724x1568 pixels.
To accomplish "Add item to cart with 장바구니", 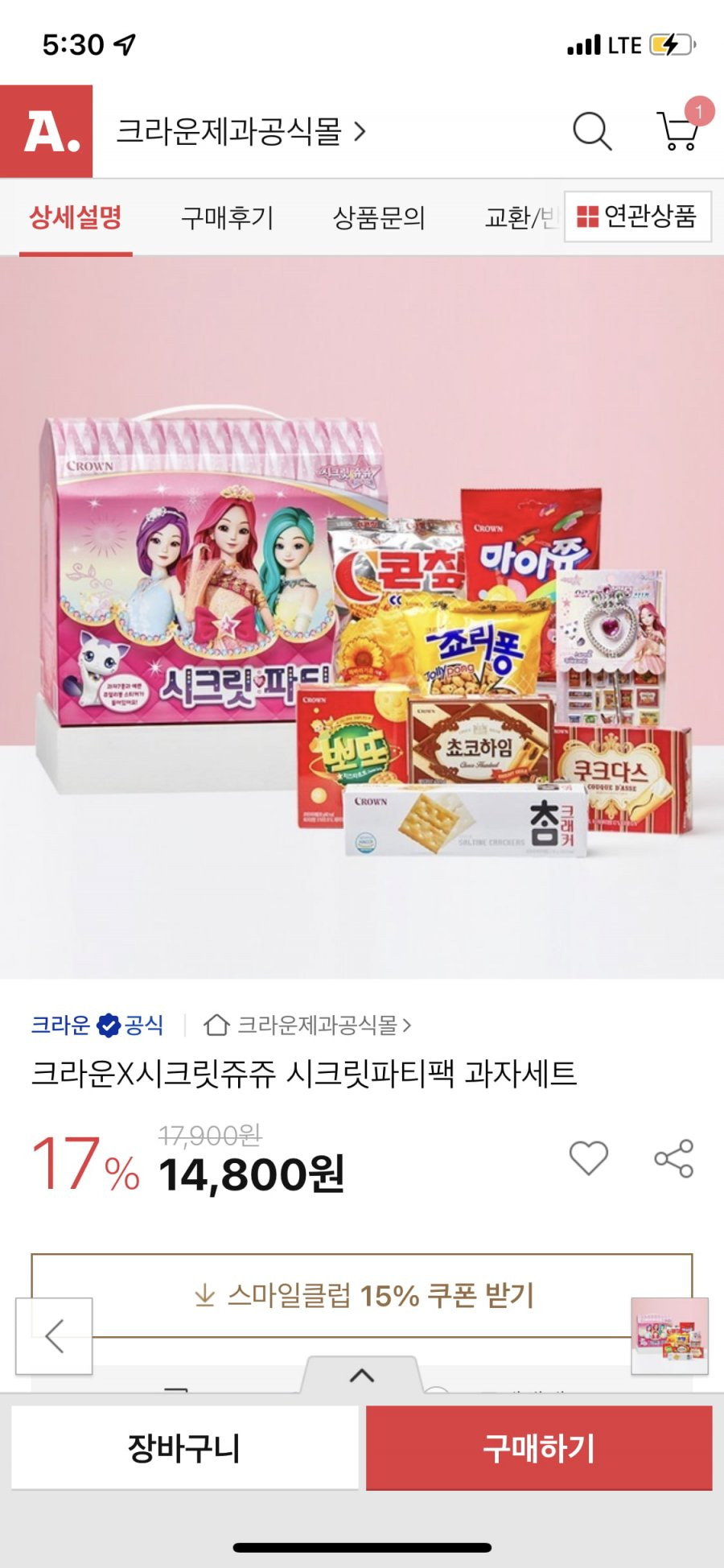I will pos(184,1448).
